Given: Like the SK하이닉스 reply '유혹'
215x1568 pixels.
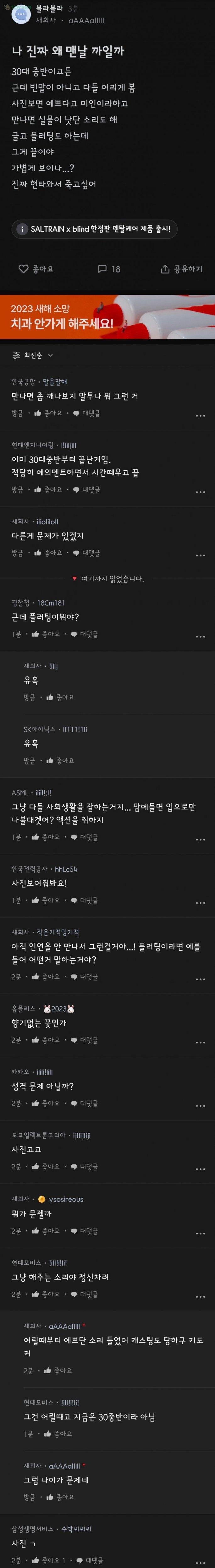Looking at the screenshot, I should 60,760.
